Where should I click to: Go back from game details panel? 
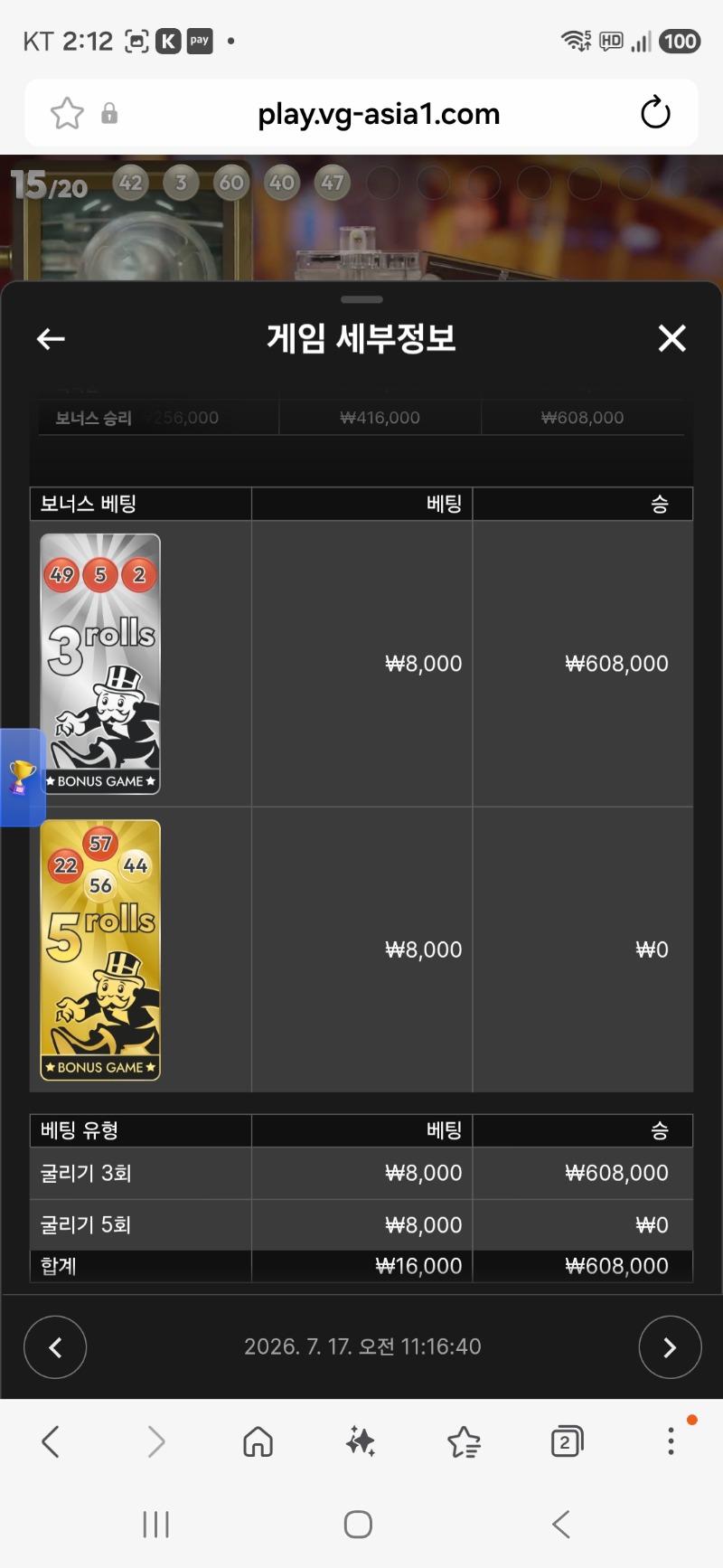pos(51,339)
